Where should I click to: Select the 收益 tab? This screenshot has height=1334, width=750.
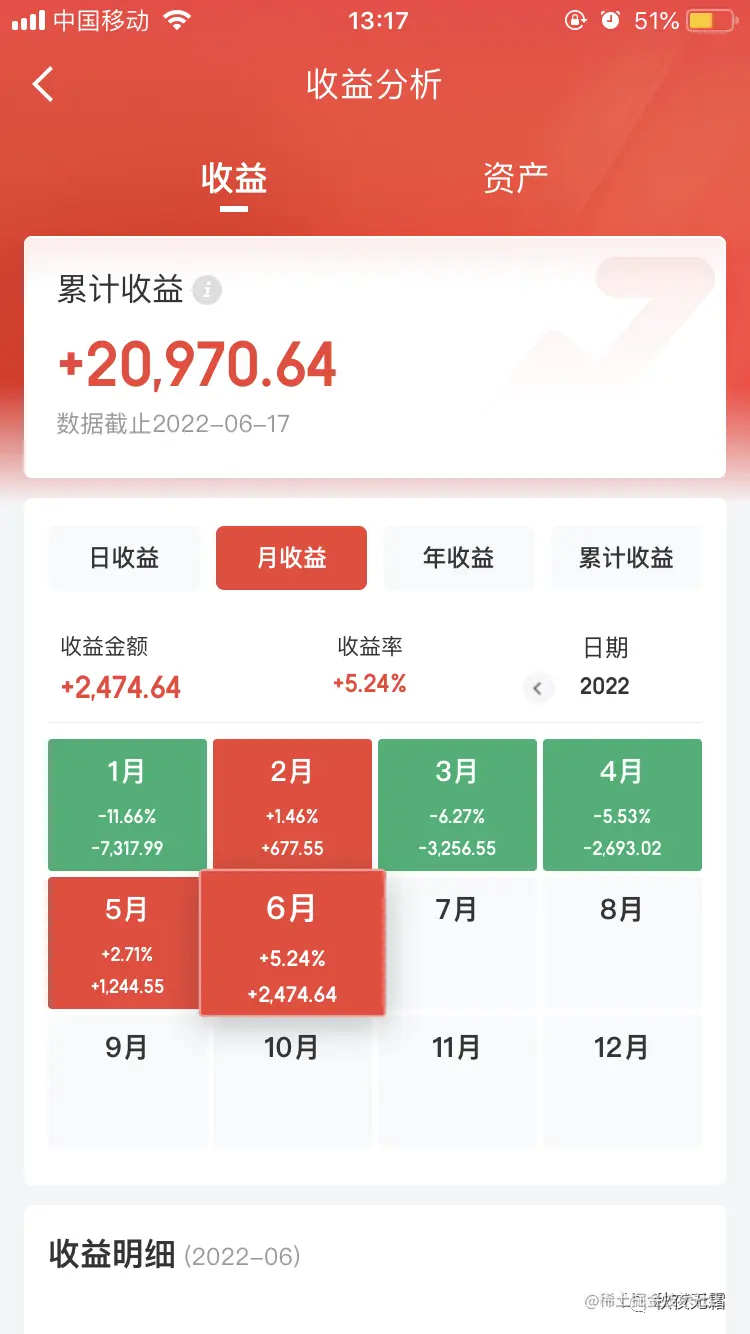[x=235, y=176]
